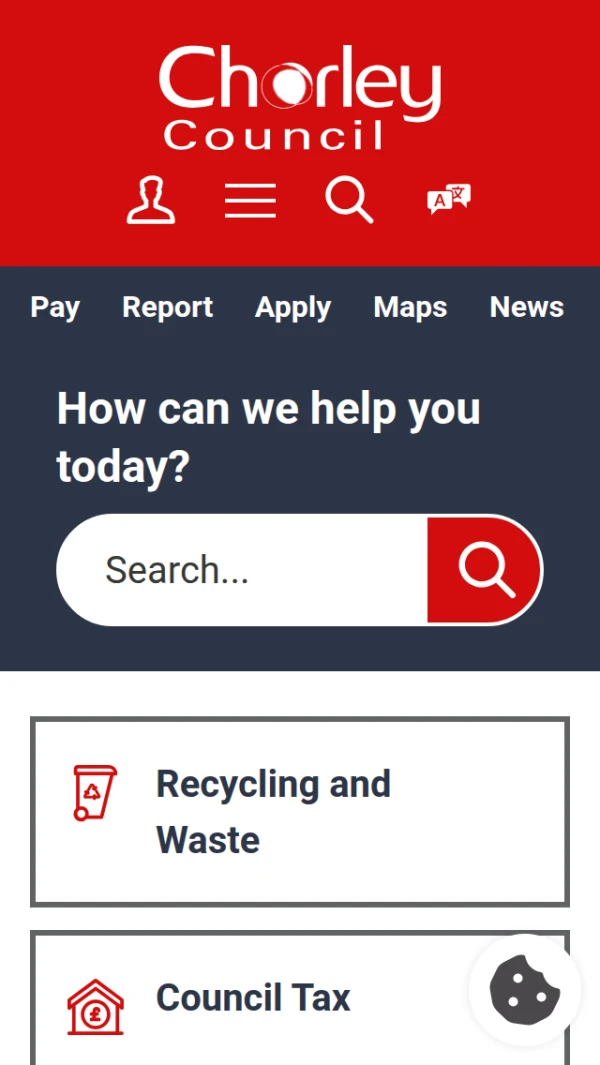Go to the News section

click(527, 307)
